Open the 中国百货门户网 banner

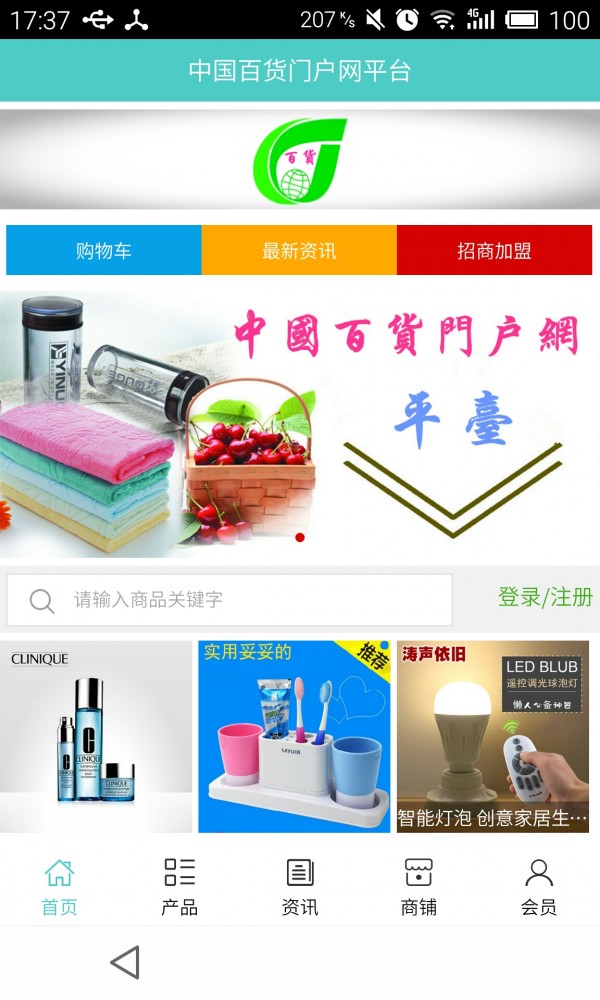point(300,424)
